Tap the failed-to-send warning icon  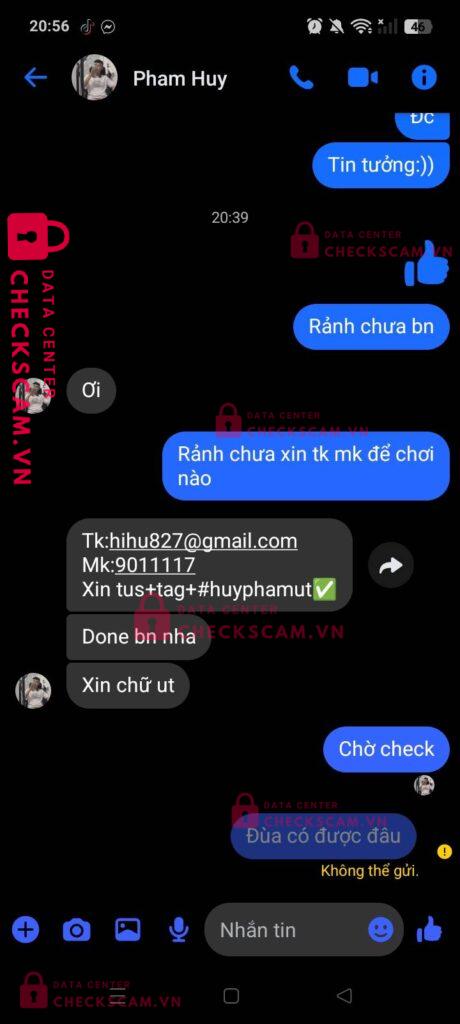(445, 852)
